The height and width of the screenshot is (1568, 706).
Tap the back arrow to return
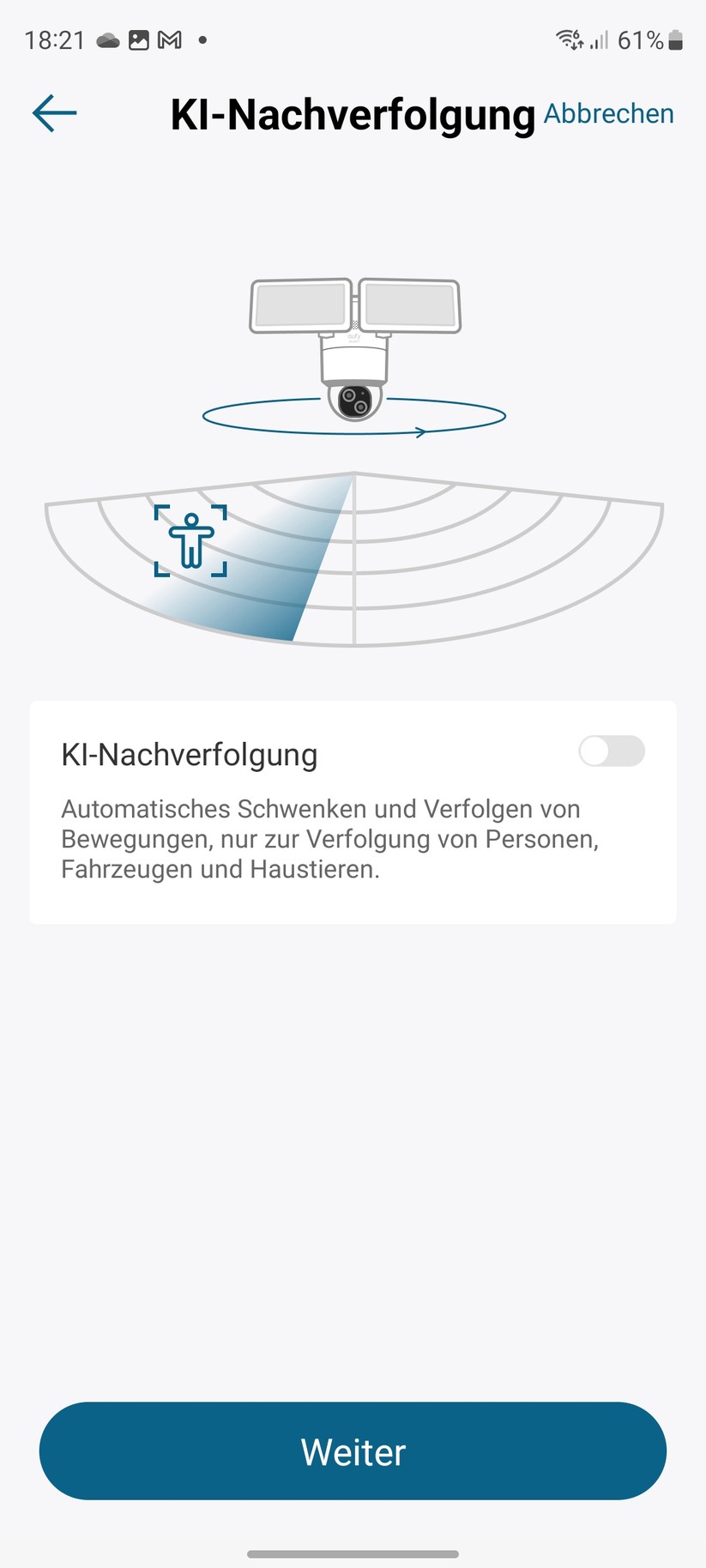[53, 112]
